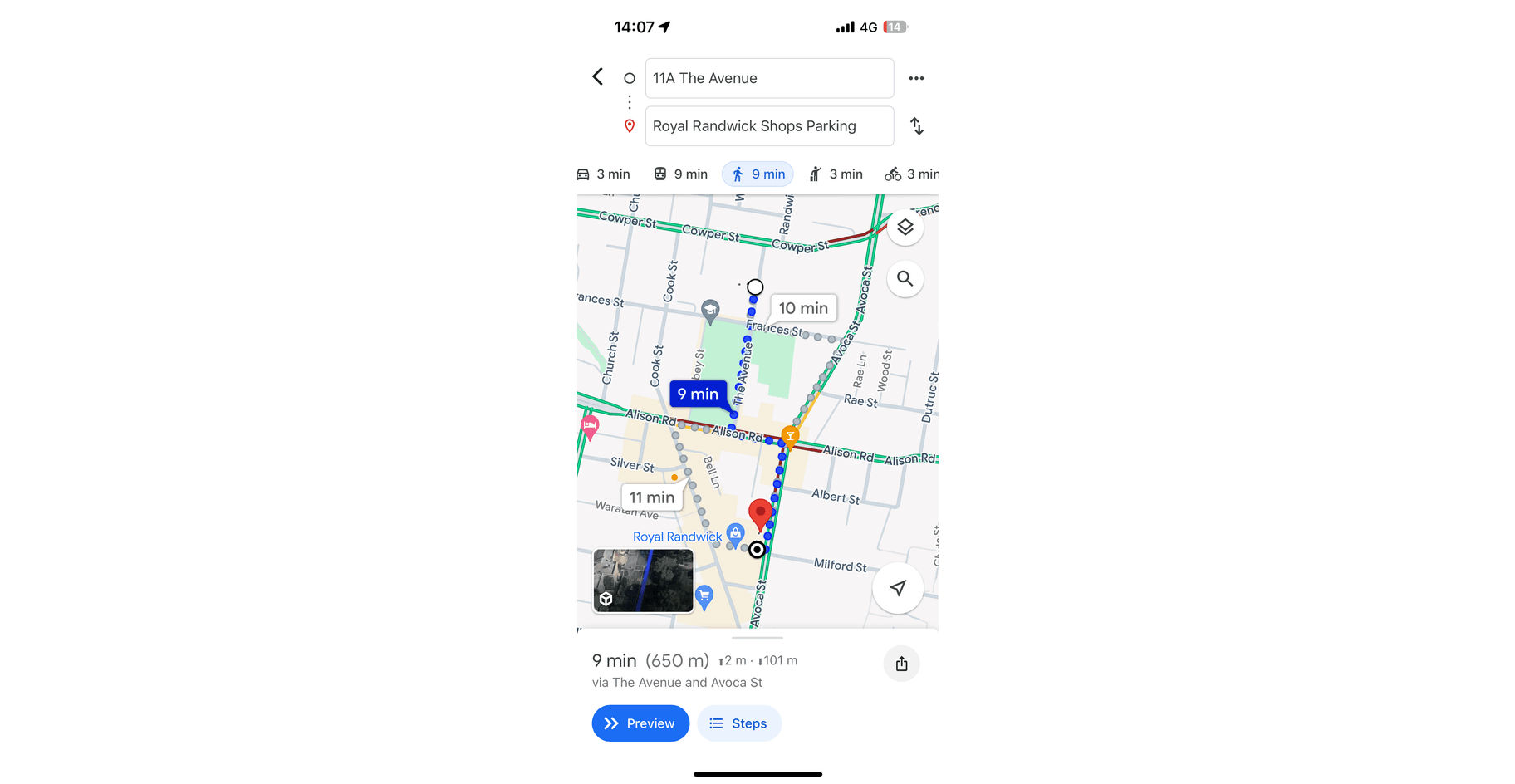1515x784 pixels.
Task: Switch to public transport 9 min
Action: [681, 174]
